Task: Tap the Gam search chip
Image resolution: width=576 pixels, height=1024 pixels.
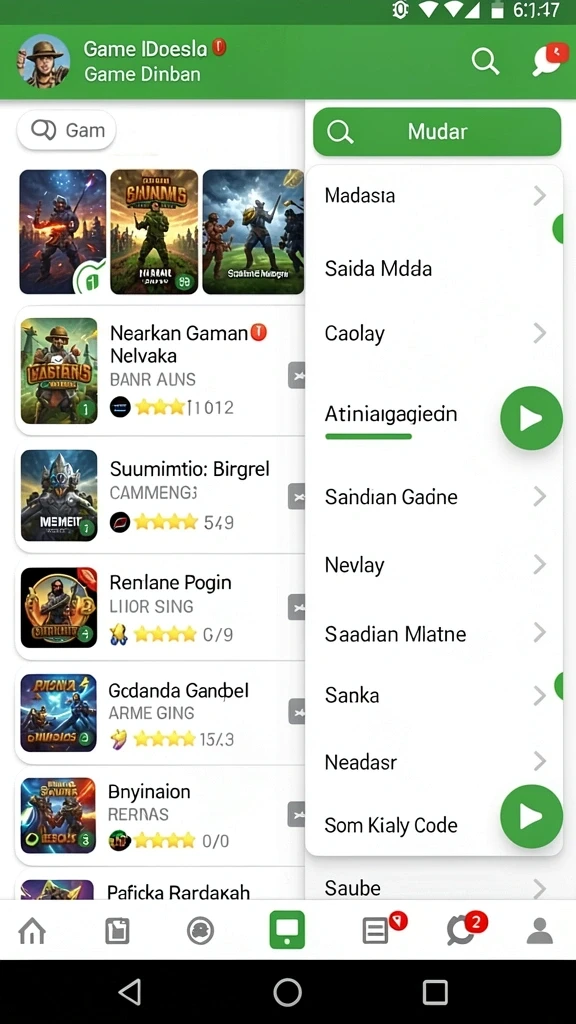Action: (67, 130)
